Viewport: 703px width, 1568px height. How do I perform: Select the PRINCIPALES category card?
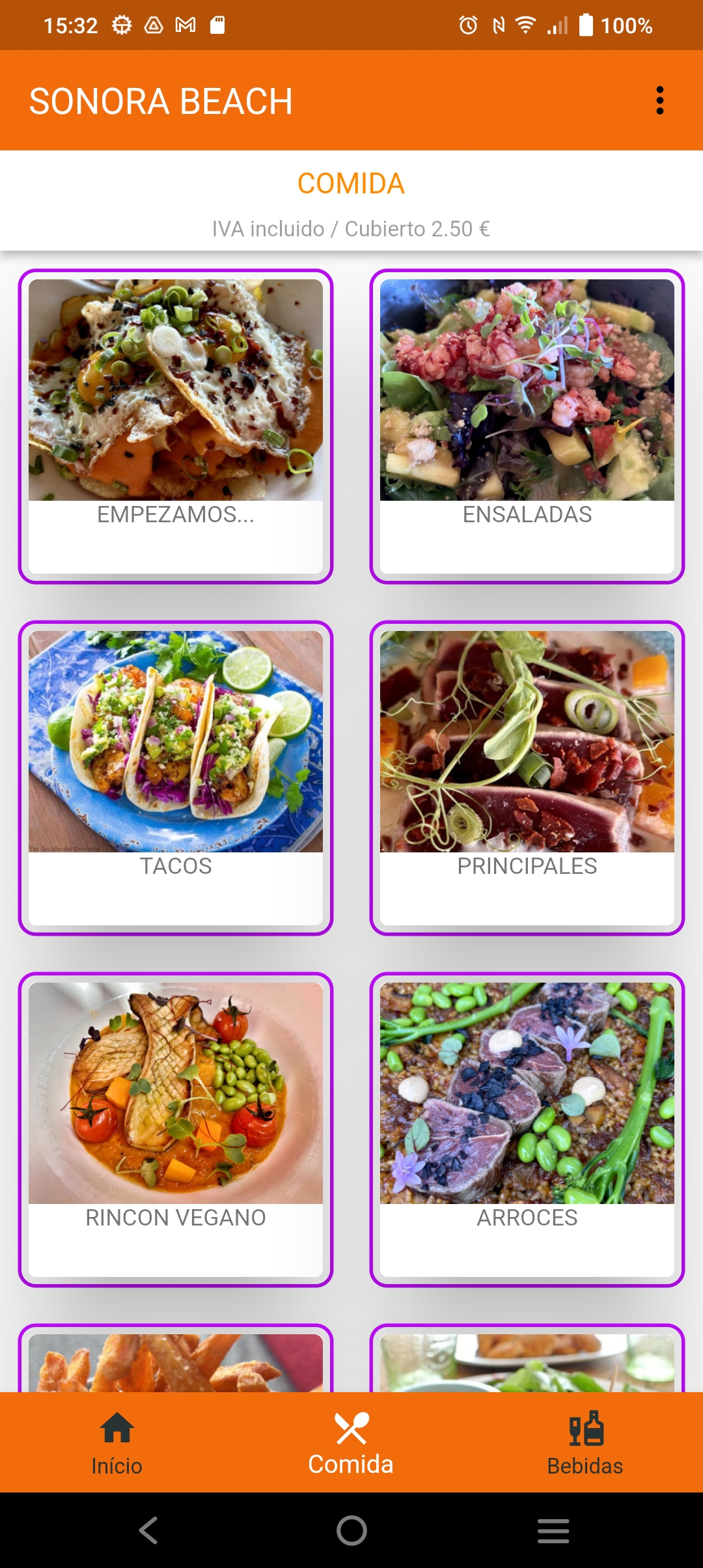(x=527, y=778)
